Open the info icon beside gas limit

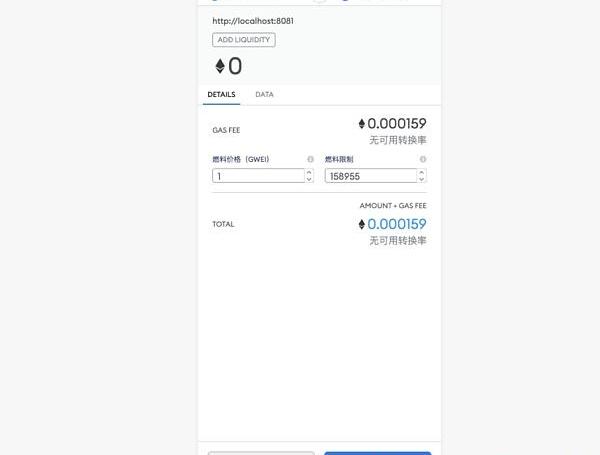[423, 159]
